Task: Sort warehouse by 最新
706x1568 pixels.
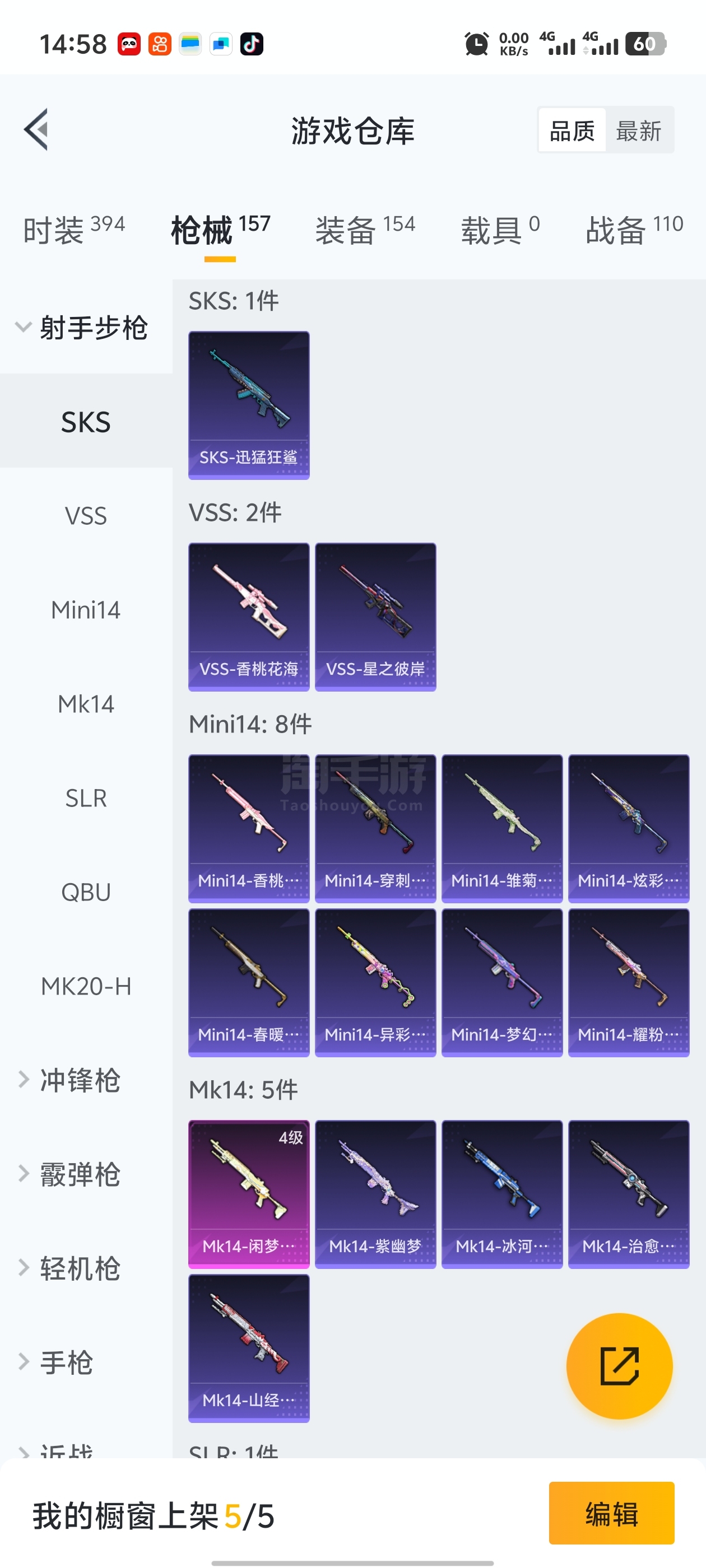Action: [x=638, y=130]
